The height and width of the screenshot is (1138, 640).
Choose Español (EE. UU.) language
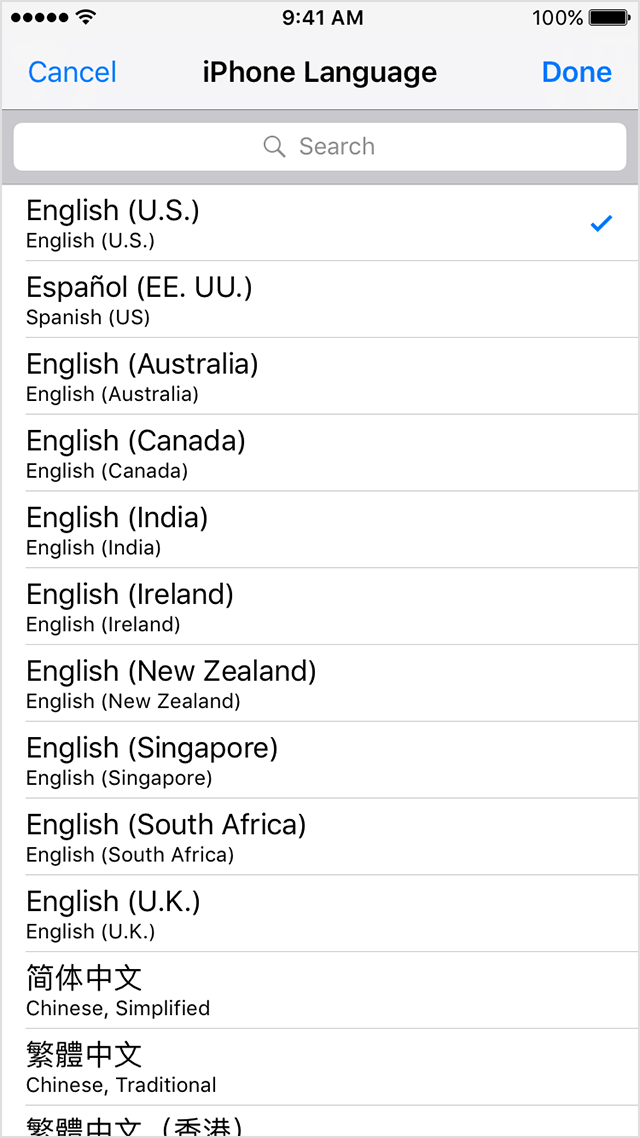(x=320, y=299)
